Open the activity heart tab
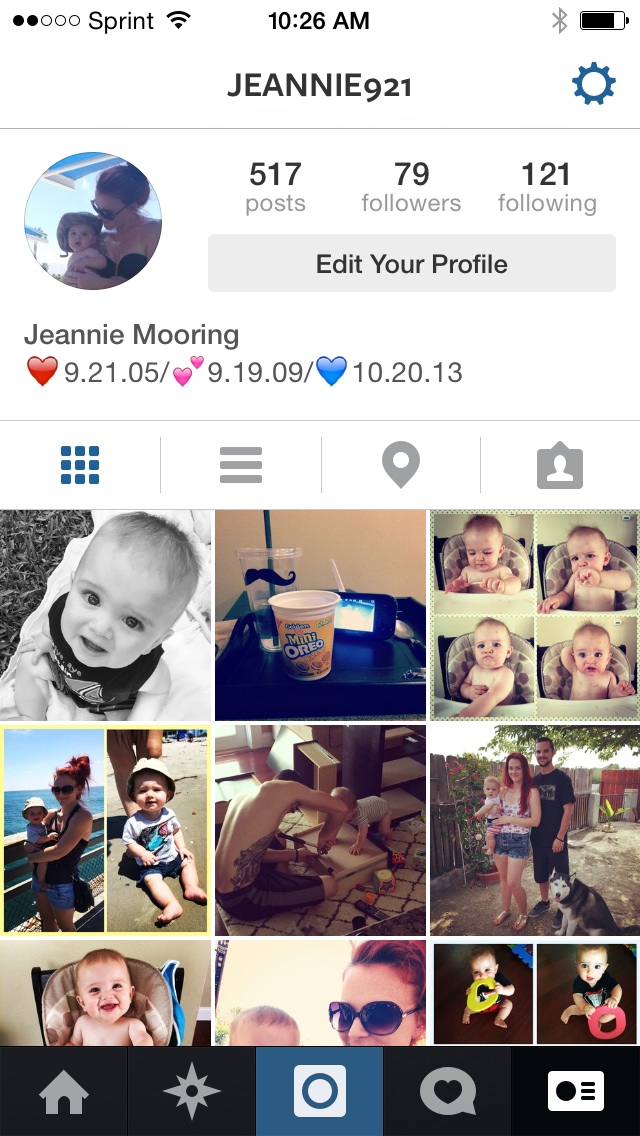This screenshot has width=640, height=1136. [x=448, y=1091]
